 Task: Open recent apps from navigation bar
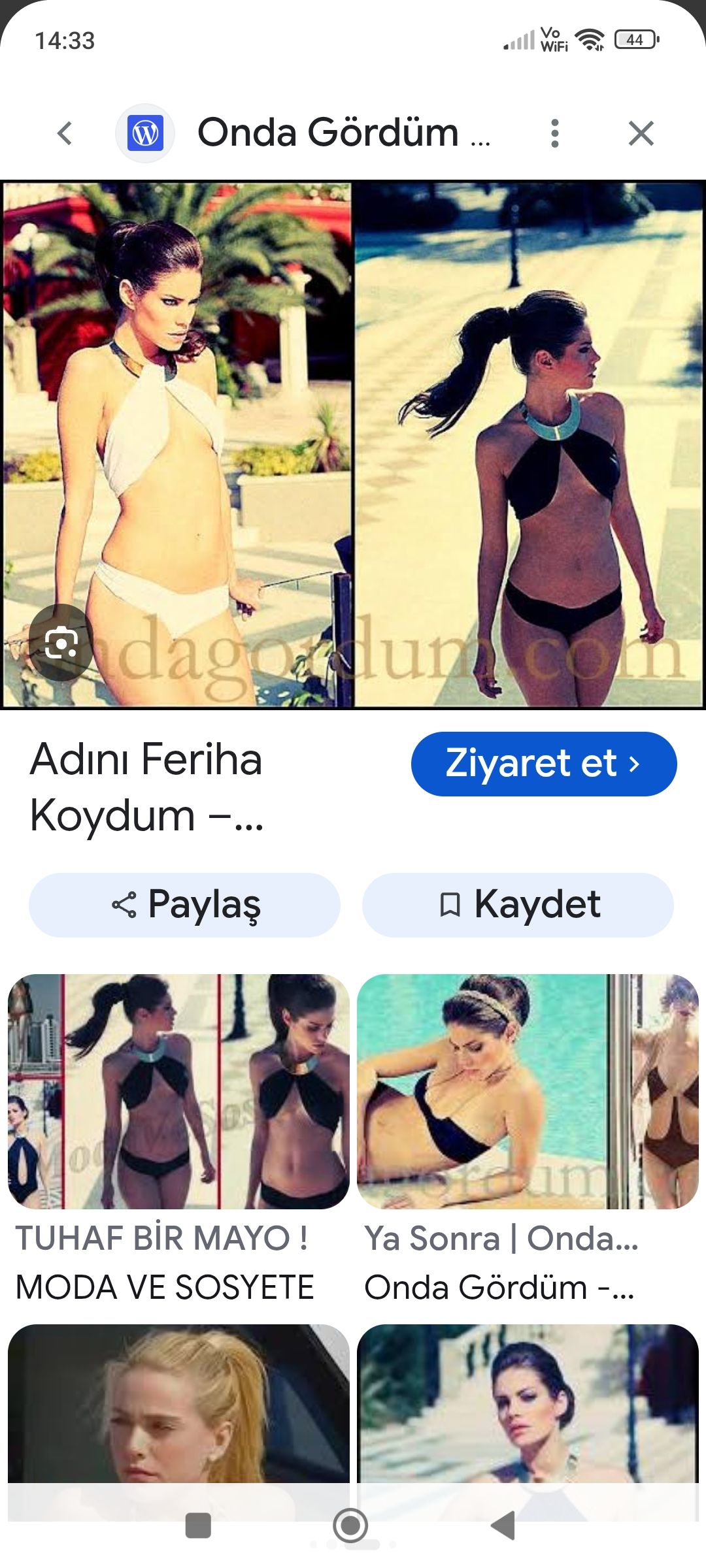coord(198,1526)
